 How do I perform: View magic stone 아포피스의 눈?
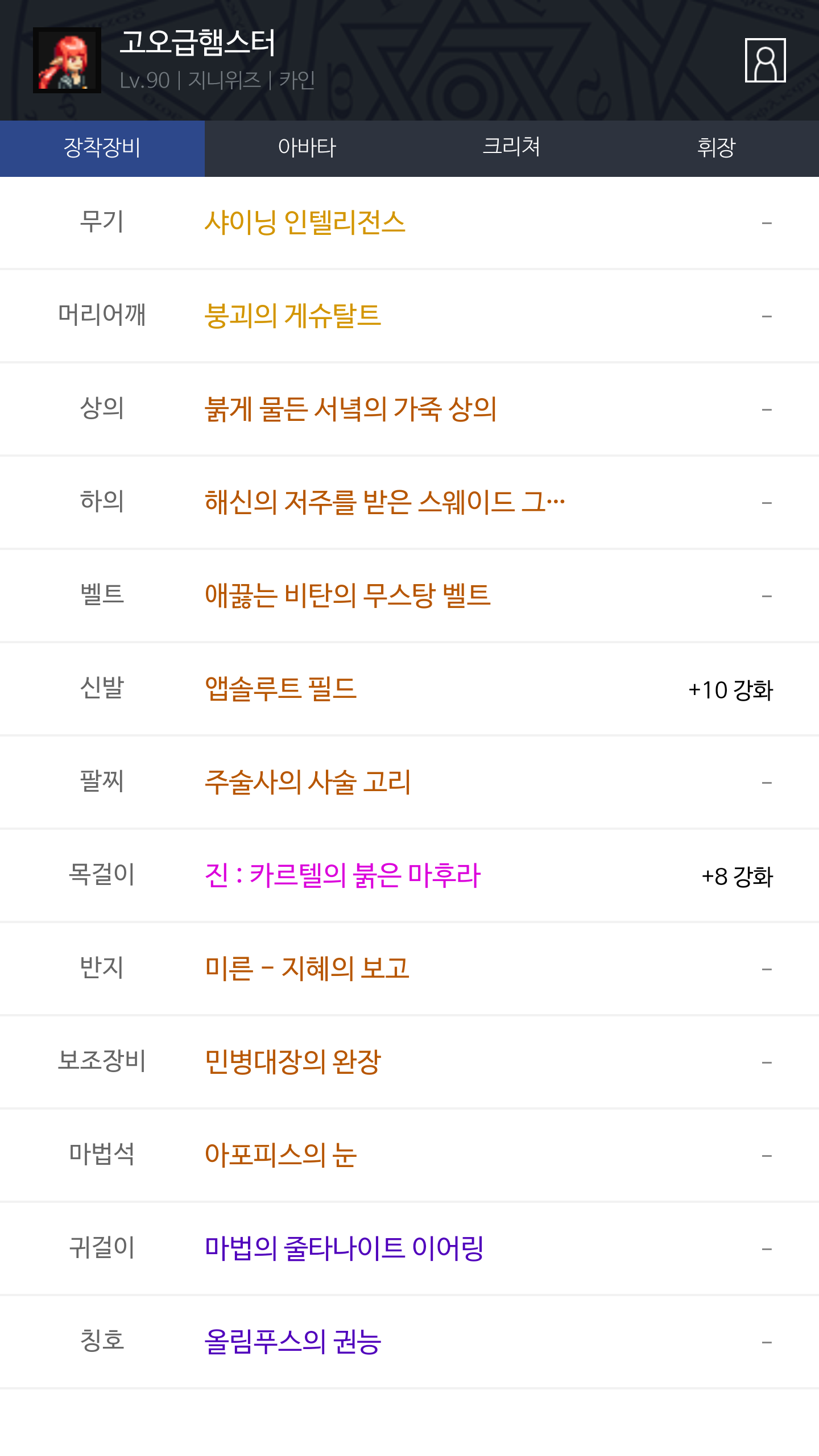click(x=280, y=1155)
